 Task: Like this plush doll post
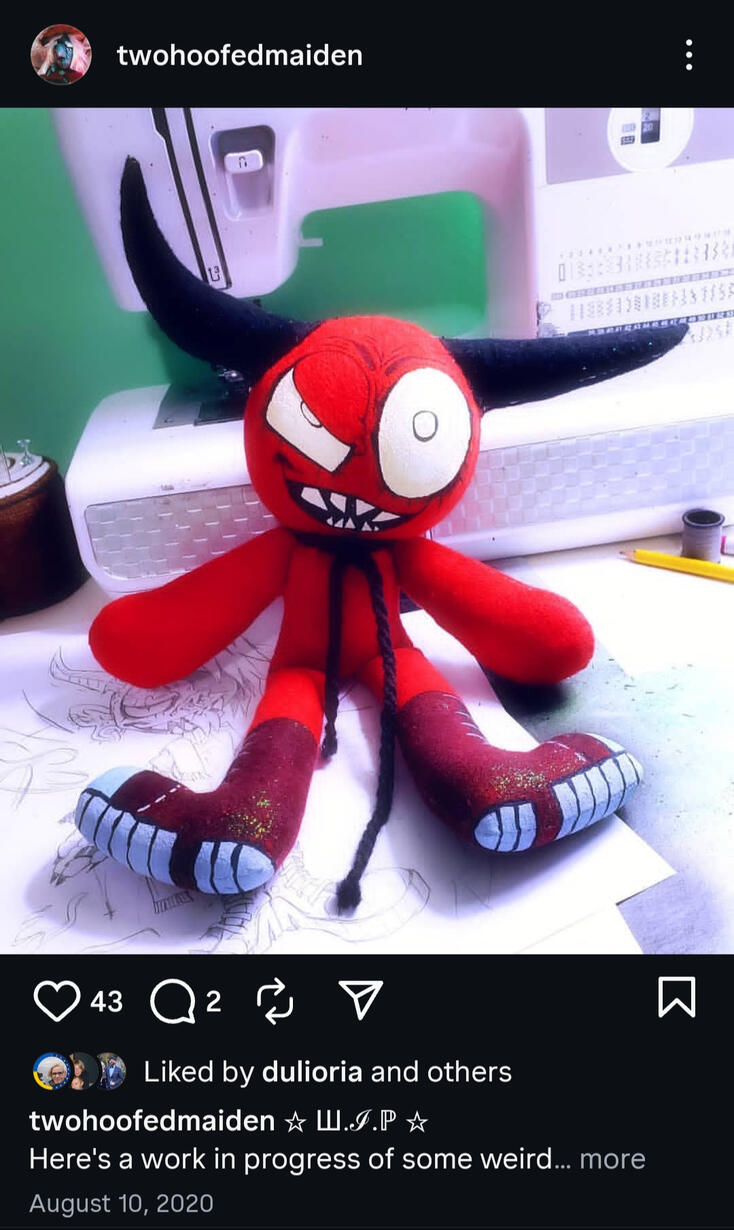(x=56, y=1001)
